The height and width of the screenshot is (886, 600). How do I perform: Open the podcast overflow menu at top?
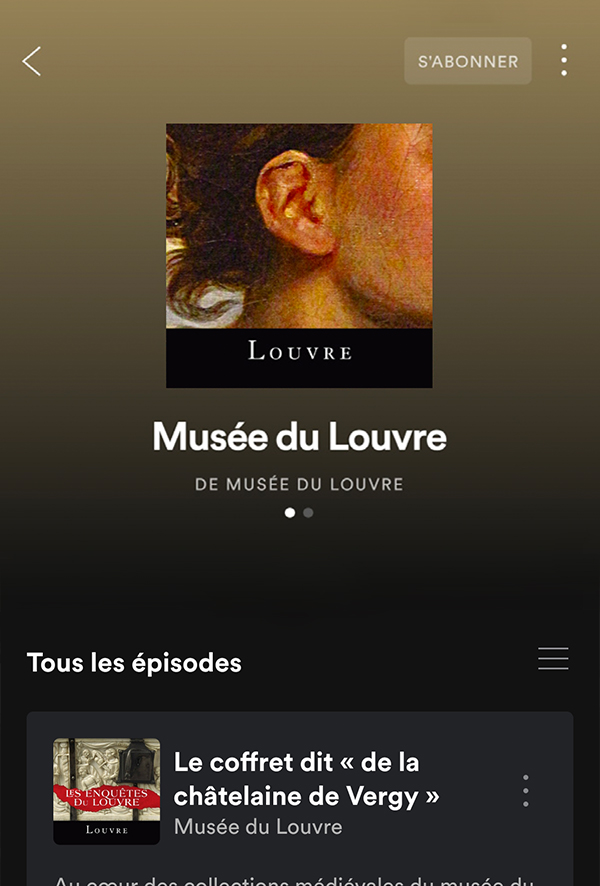click(564, 61)
